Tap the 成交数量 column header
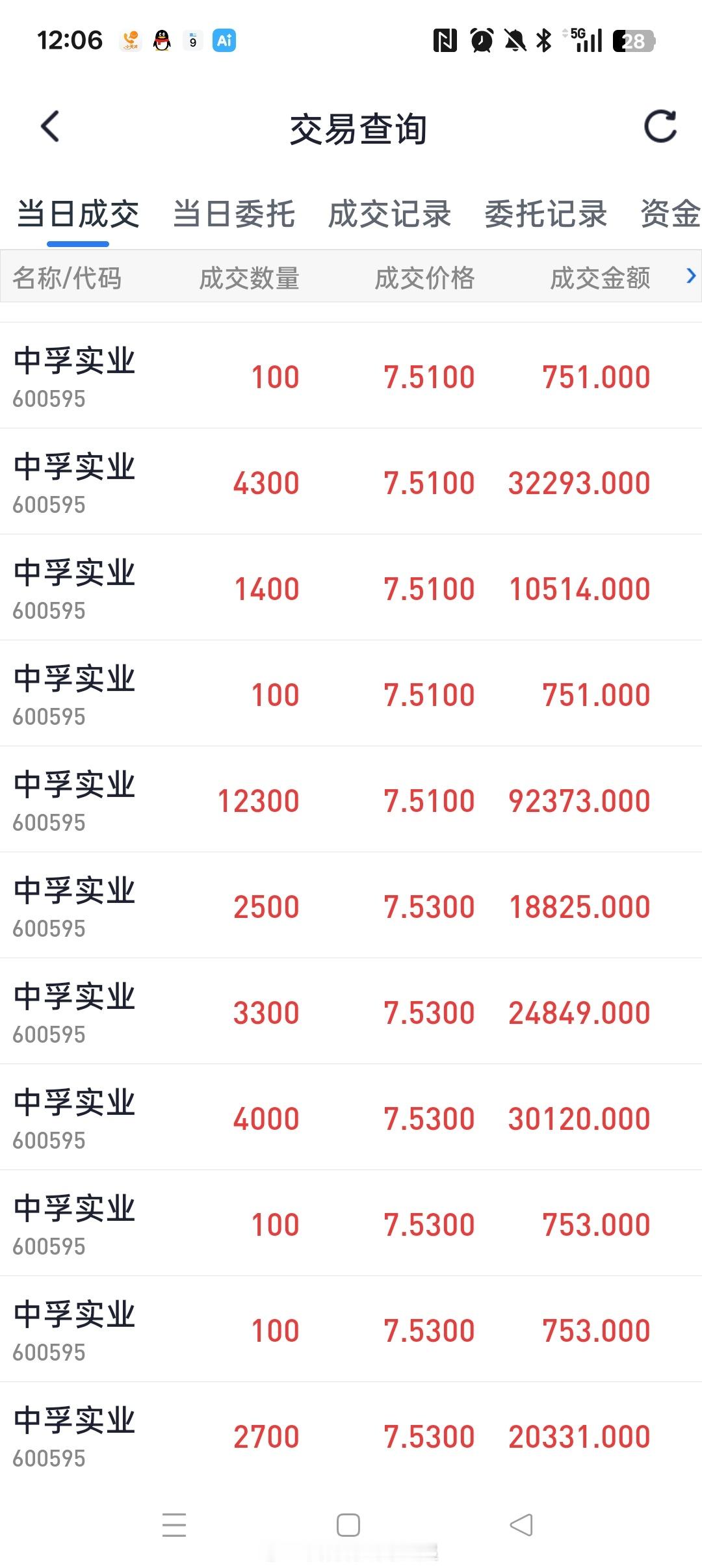The width and height of the screenshot is (702, 1568). (x=249, y=278)
